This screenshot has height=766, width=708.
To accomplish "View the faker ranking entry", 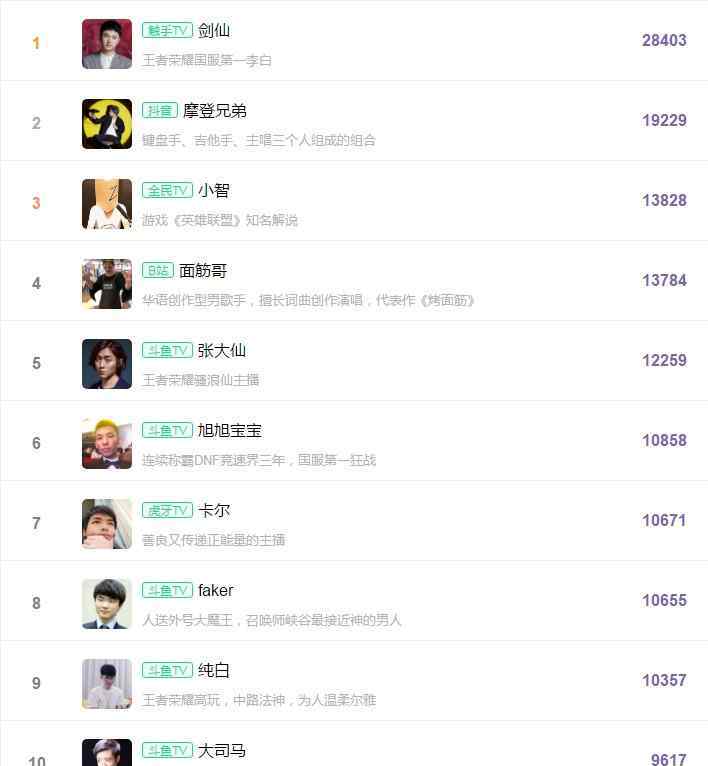I will pos(215,591).
